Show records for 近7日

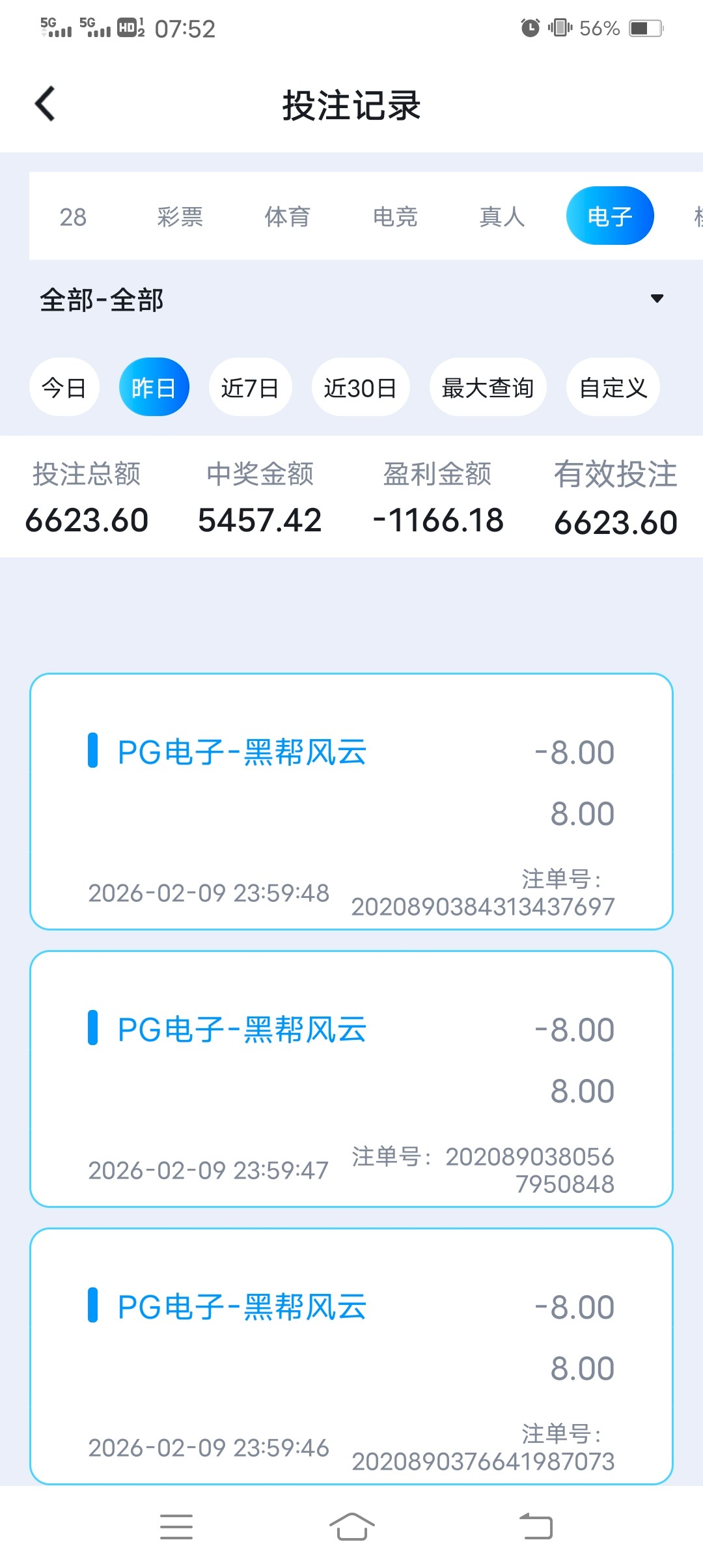(250, 387)
